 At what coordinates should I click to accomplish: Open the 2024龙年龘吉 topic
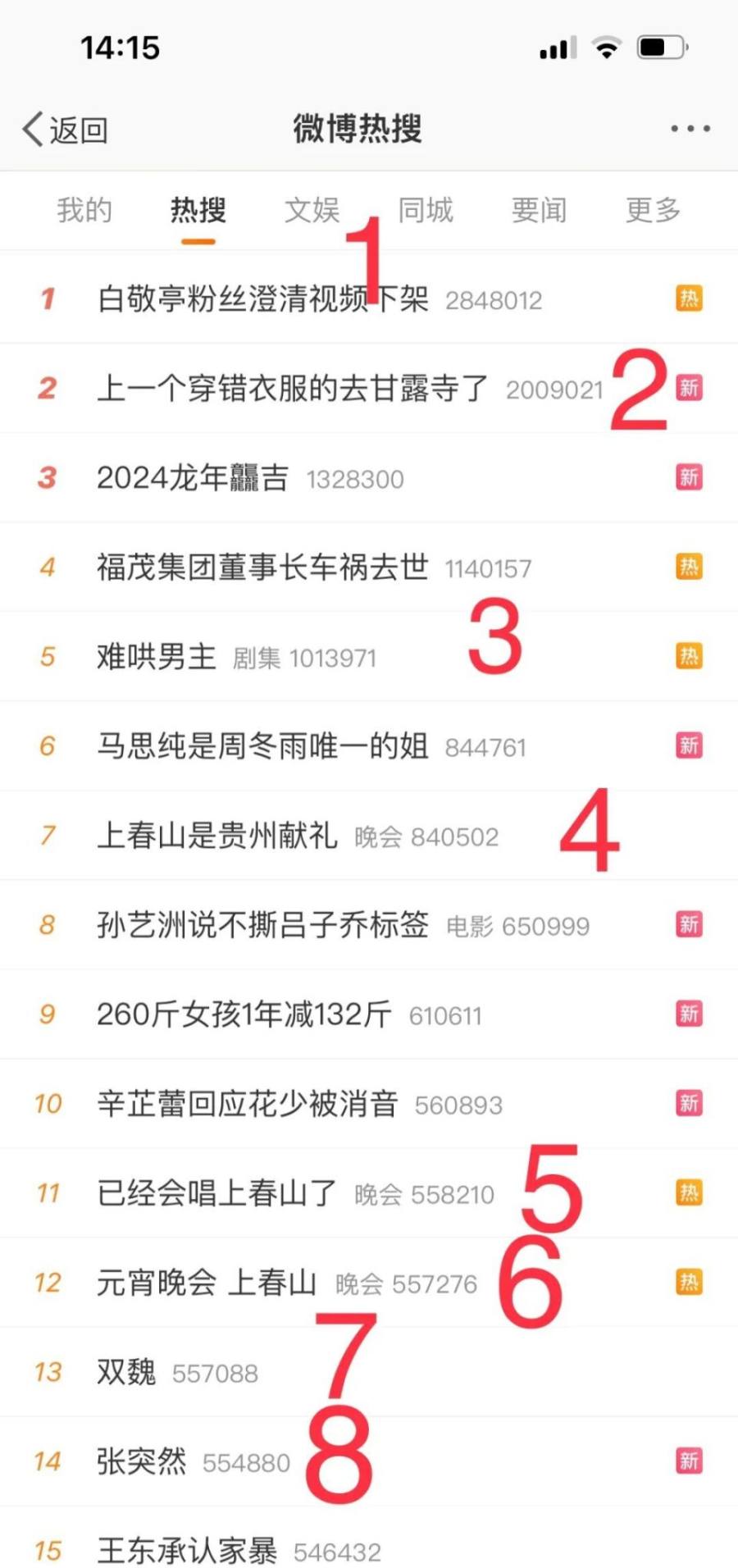tap(369, 477)
